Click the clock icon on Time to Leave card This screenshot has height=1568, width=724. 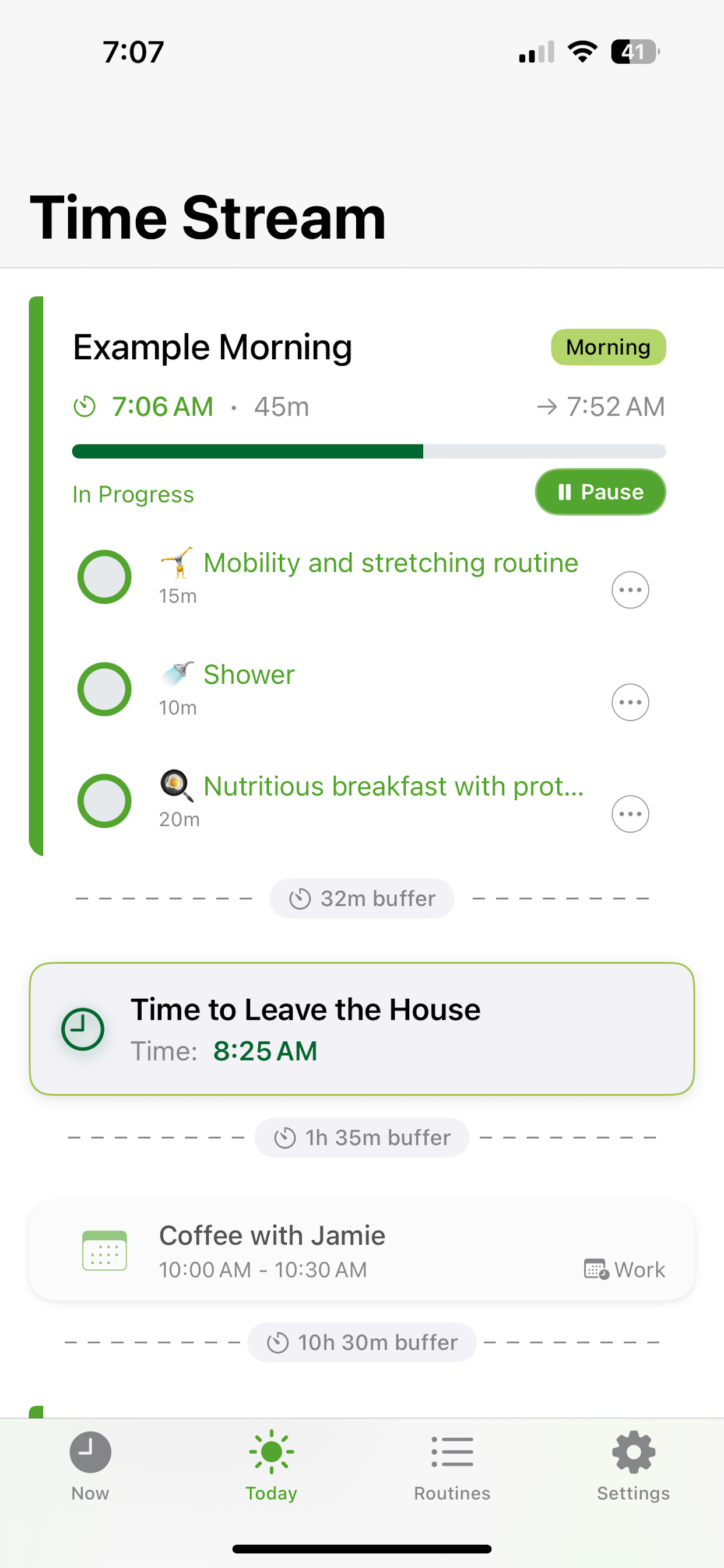[84, 1030]
